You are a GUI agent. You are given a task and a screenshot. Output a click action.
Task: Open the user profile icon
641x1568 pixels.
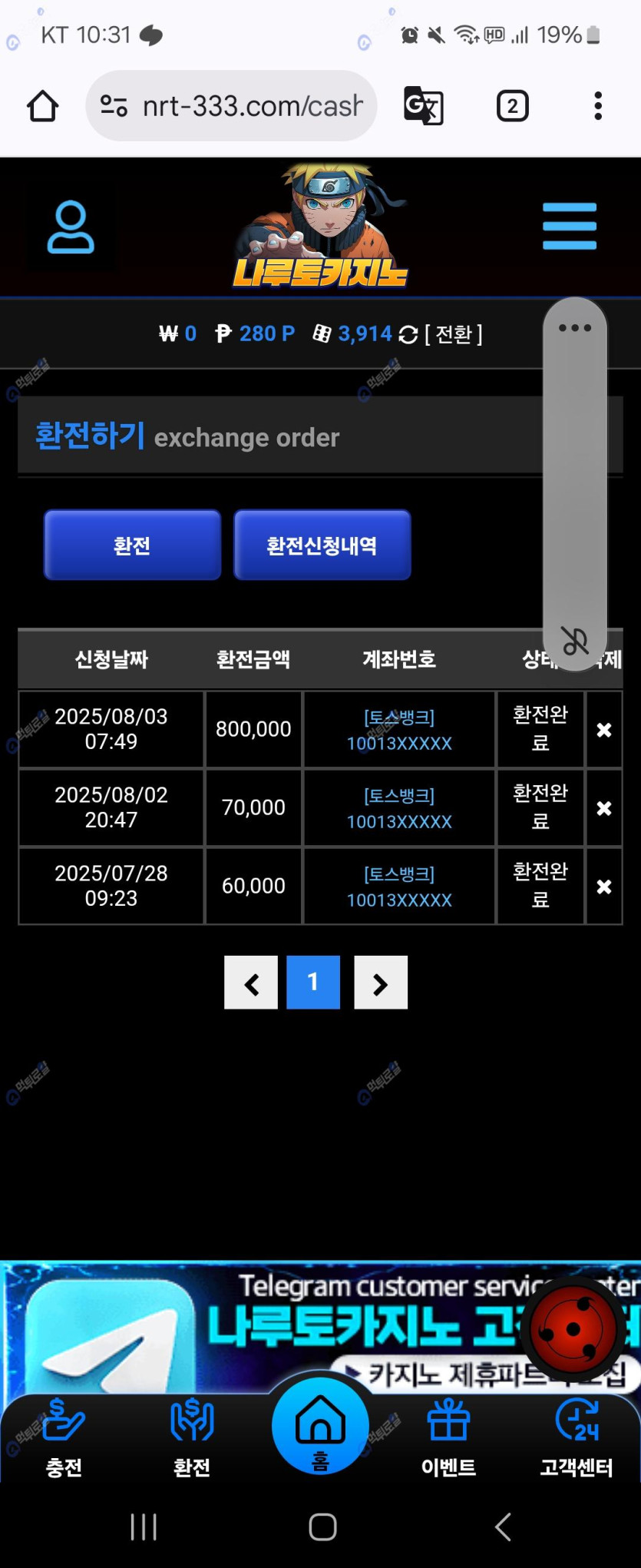pyautogui.click(x=71, y=228)
